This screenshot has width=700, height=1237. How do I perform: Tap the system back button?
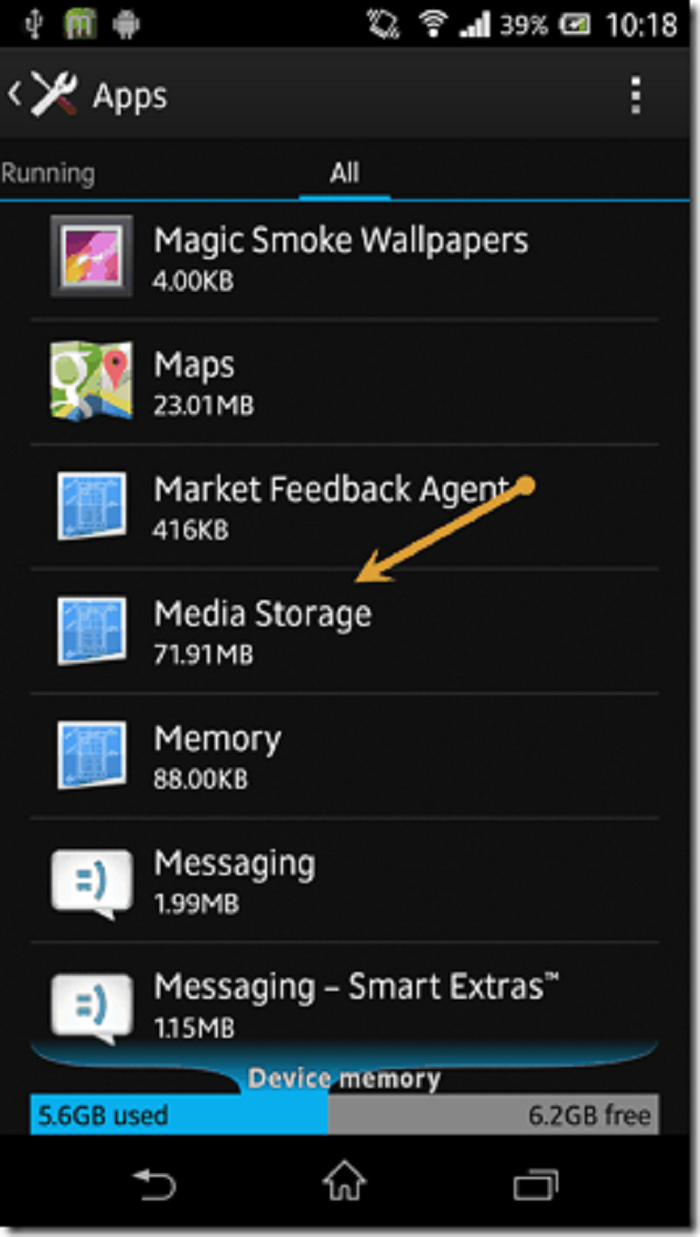point(155,1185)
